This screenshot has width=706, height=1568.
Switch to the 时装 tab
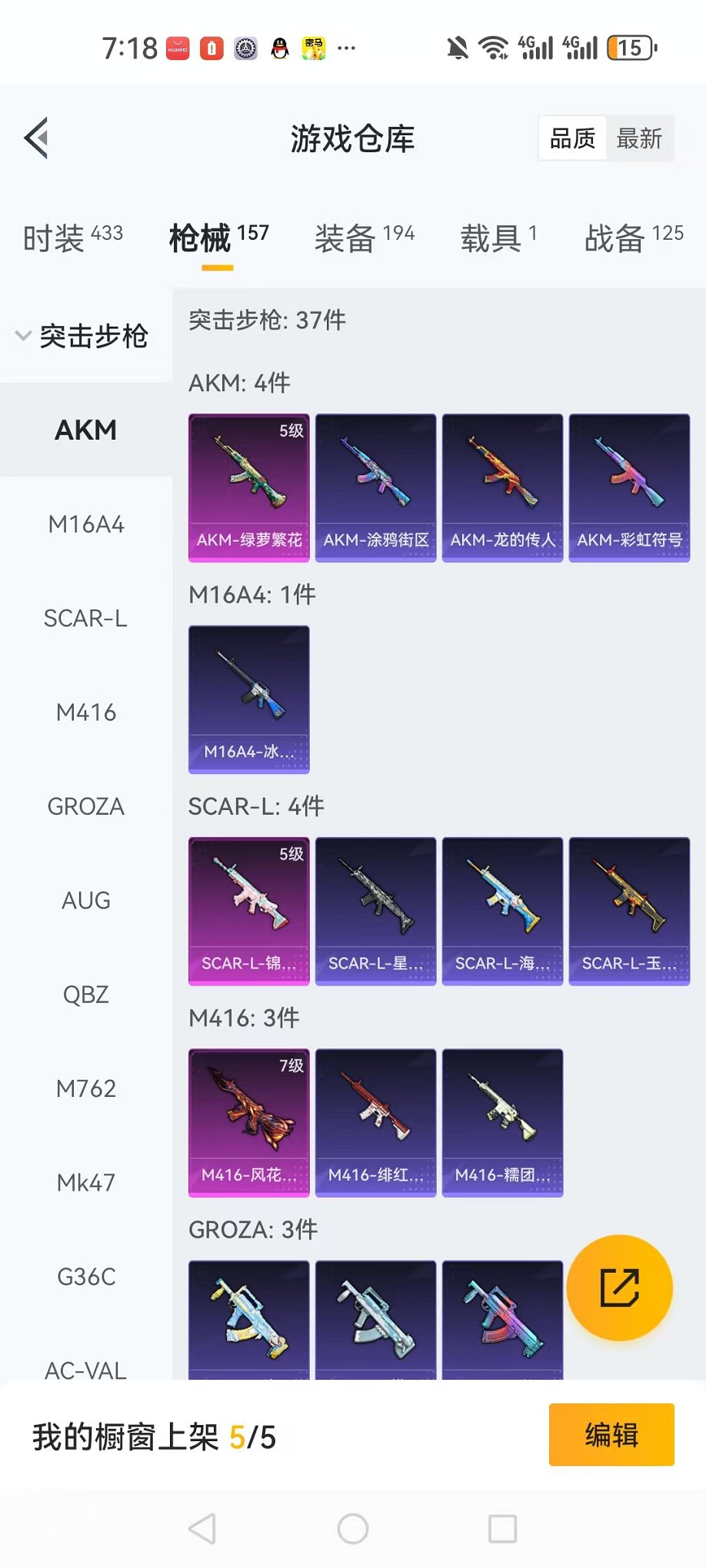pos(73,238)
